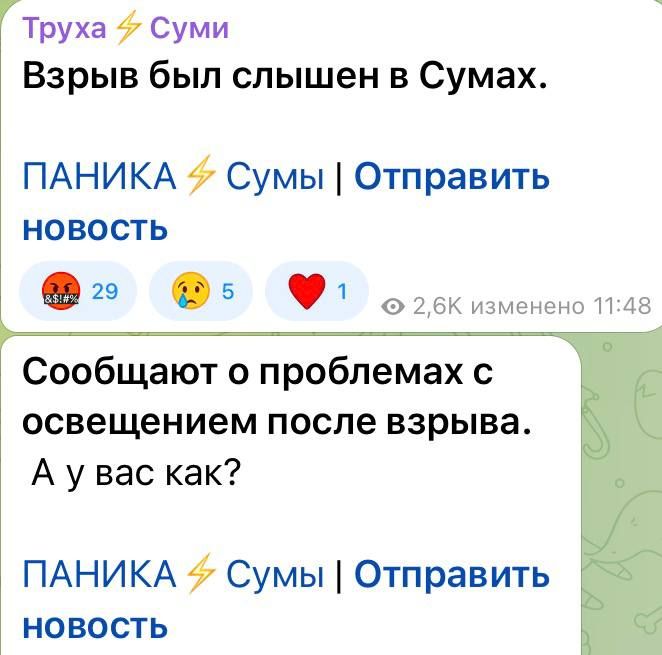Open the Труха Суми channel name
662x655 pixels.
pos(125,27)
